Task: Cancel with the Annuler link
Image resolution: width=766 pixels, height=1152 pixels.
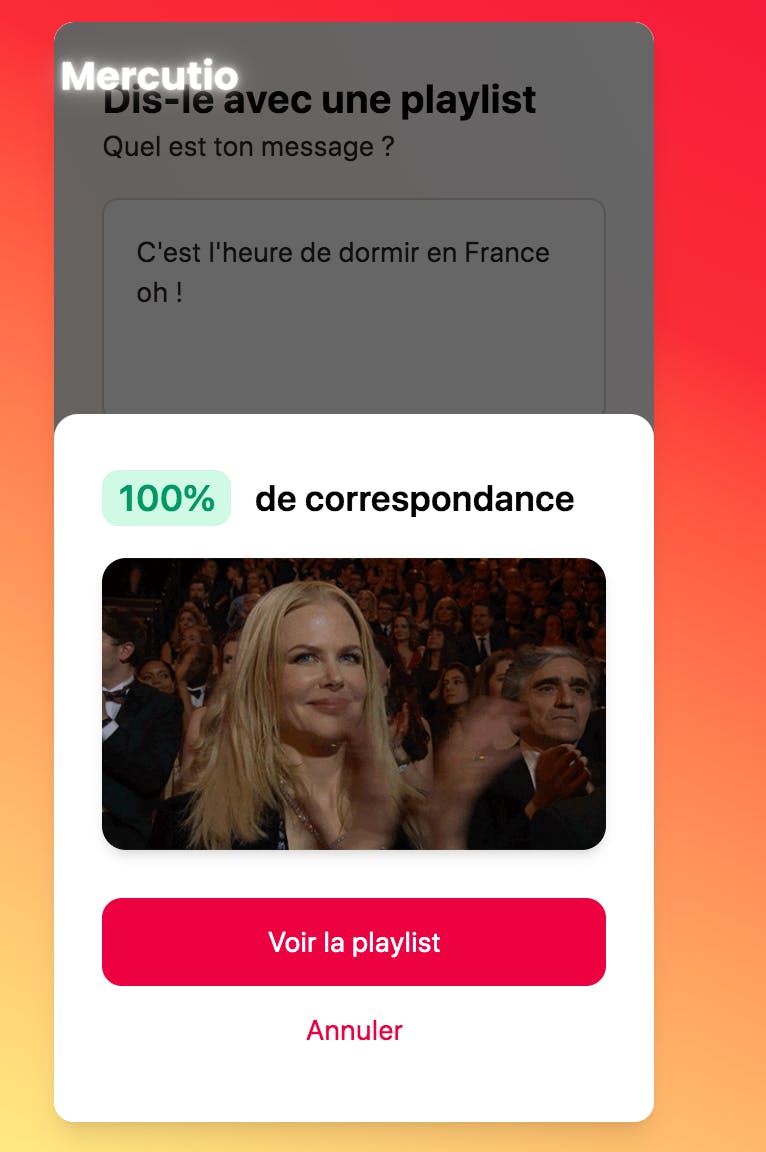Action: pyautogui.click(x=354, y=1030)
